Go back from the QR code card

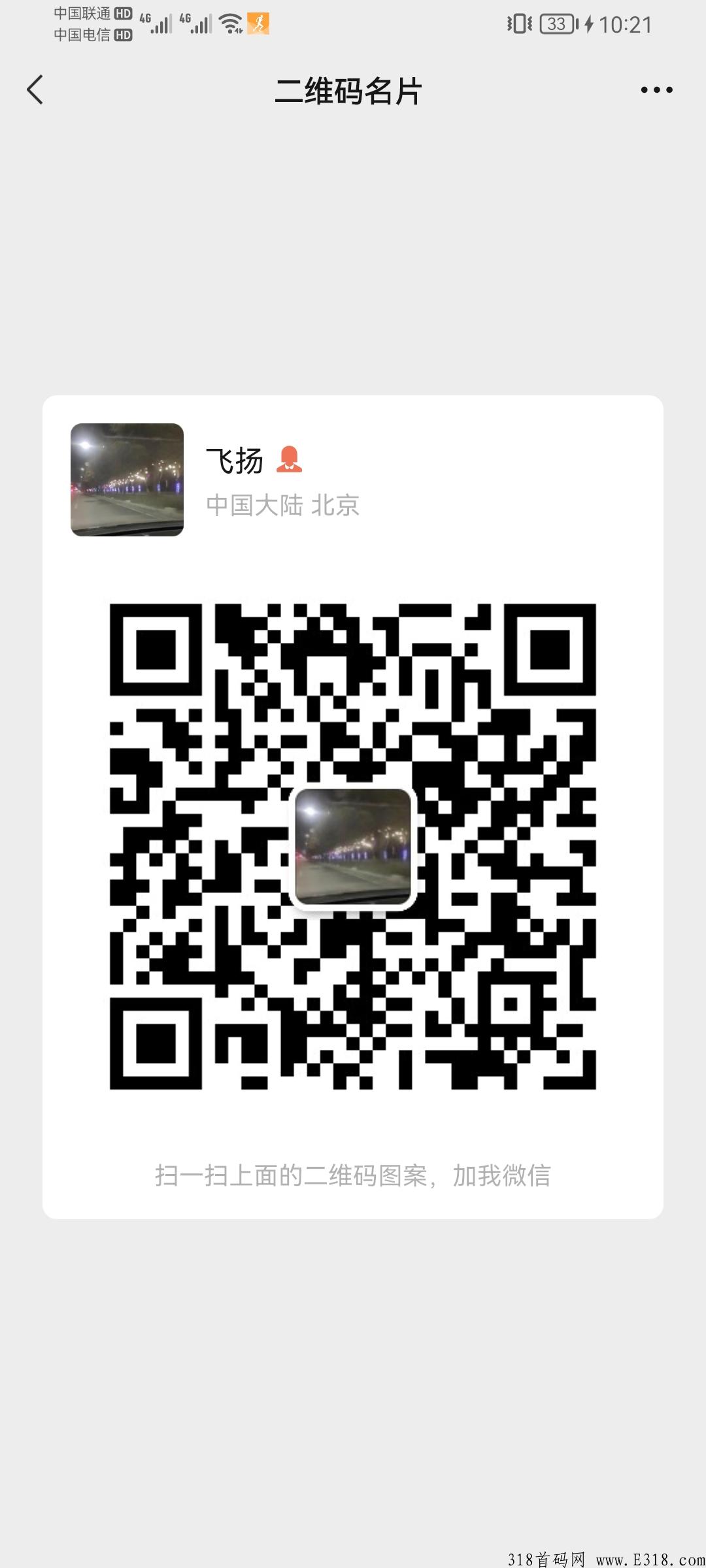35,90
